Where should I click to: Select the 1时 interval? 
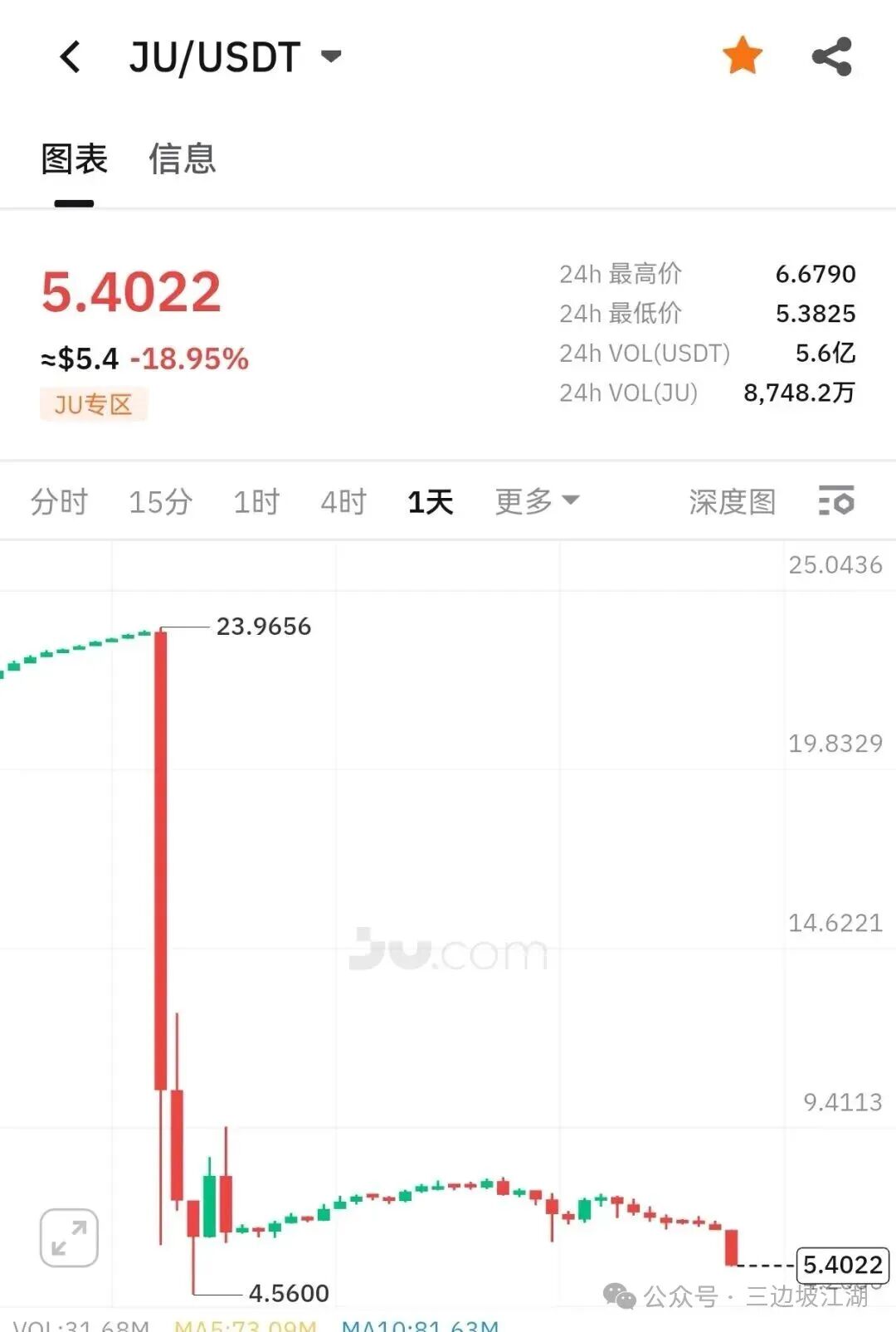tap(256, 501)
